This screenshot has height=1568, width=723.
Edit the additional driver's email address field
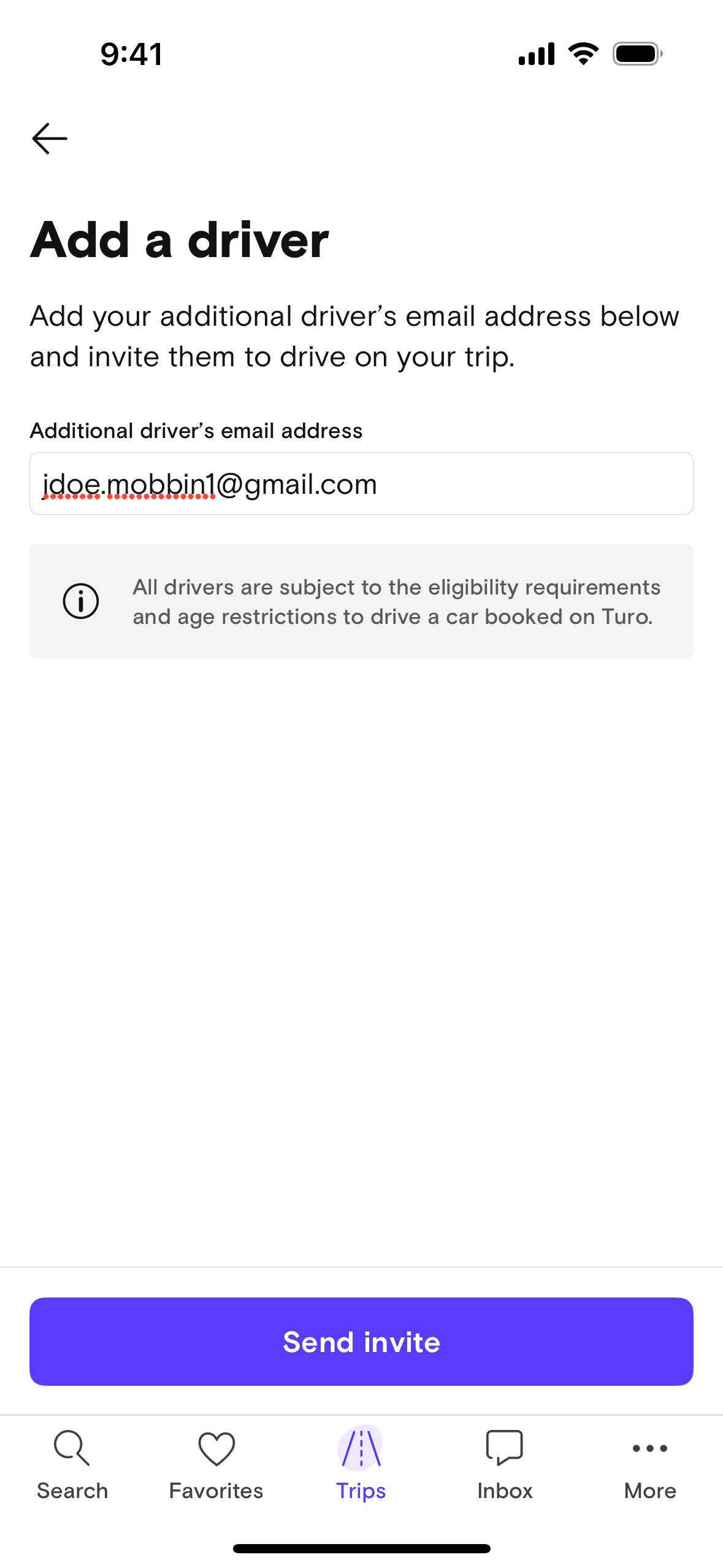click(361, 484)
